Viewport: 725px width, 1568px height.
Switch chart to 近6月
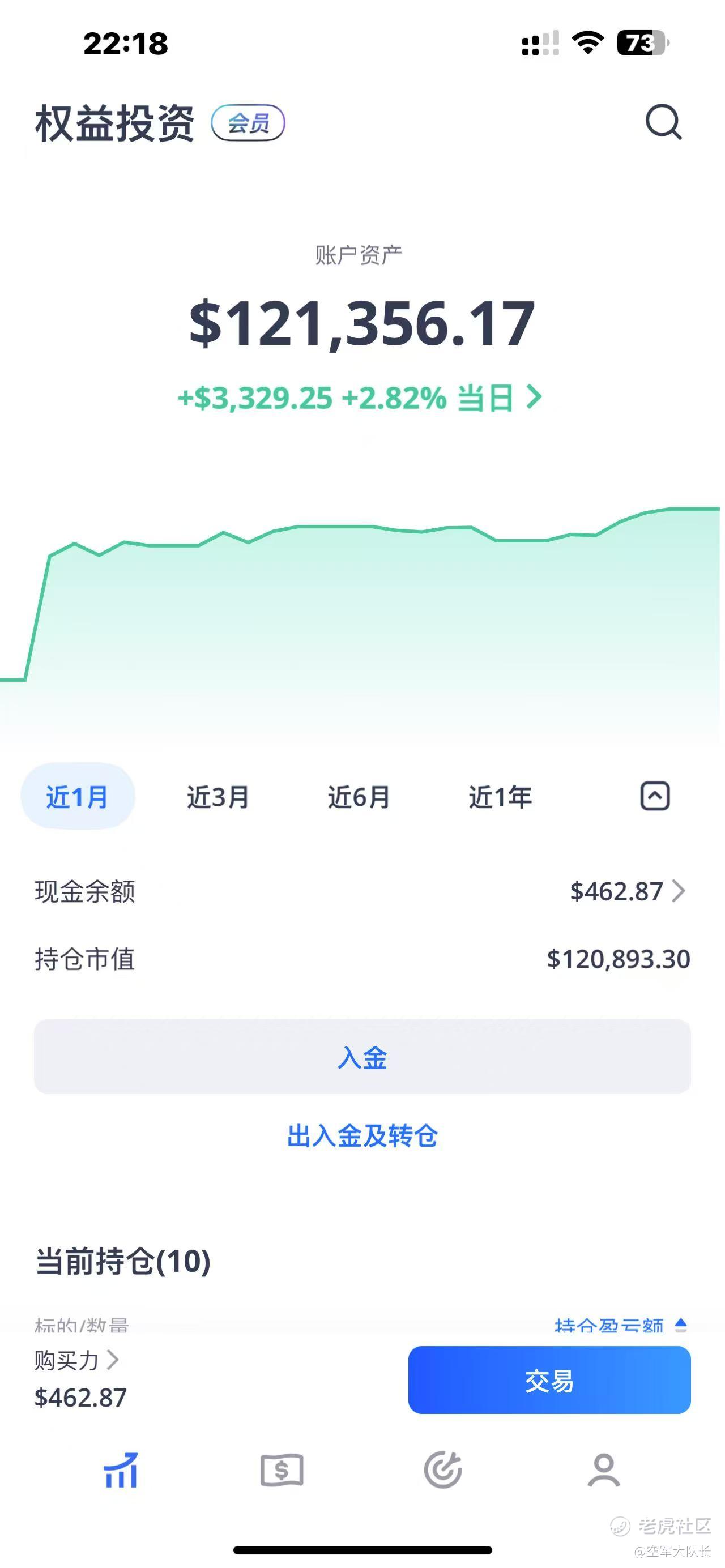[x=359, y=797]
